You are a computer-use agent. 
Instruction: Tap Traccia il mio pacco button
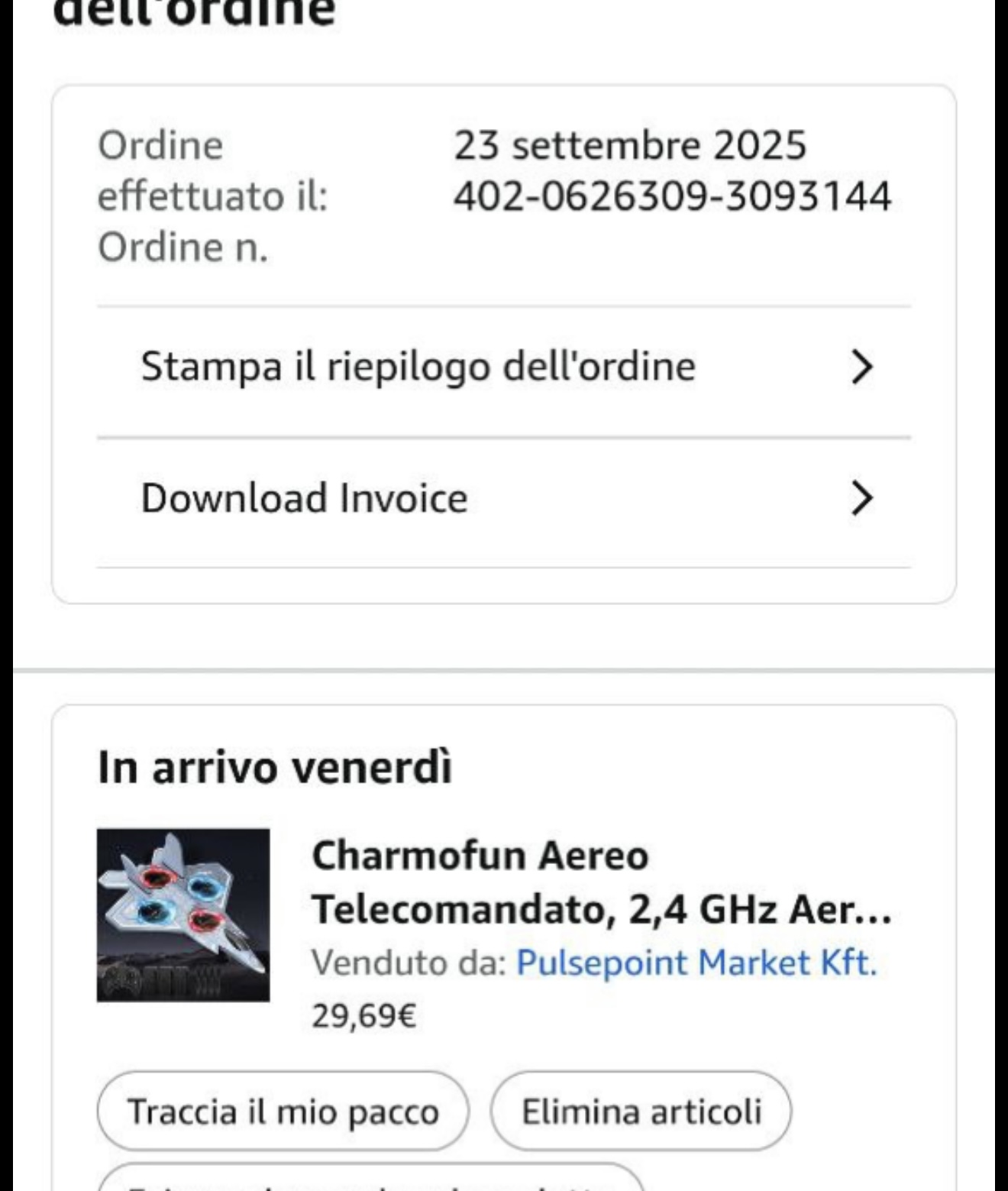(x=283, y=1112)
